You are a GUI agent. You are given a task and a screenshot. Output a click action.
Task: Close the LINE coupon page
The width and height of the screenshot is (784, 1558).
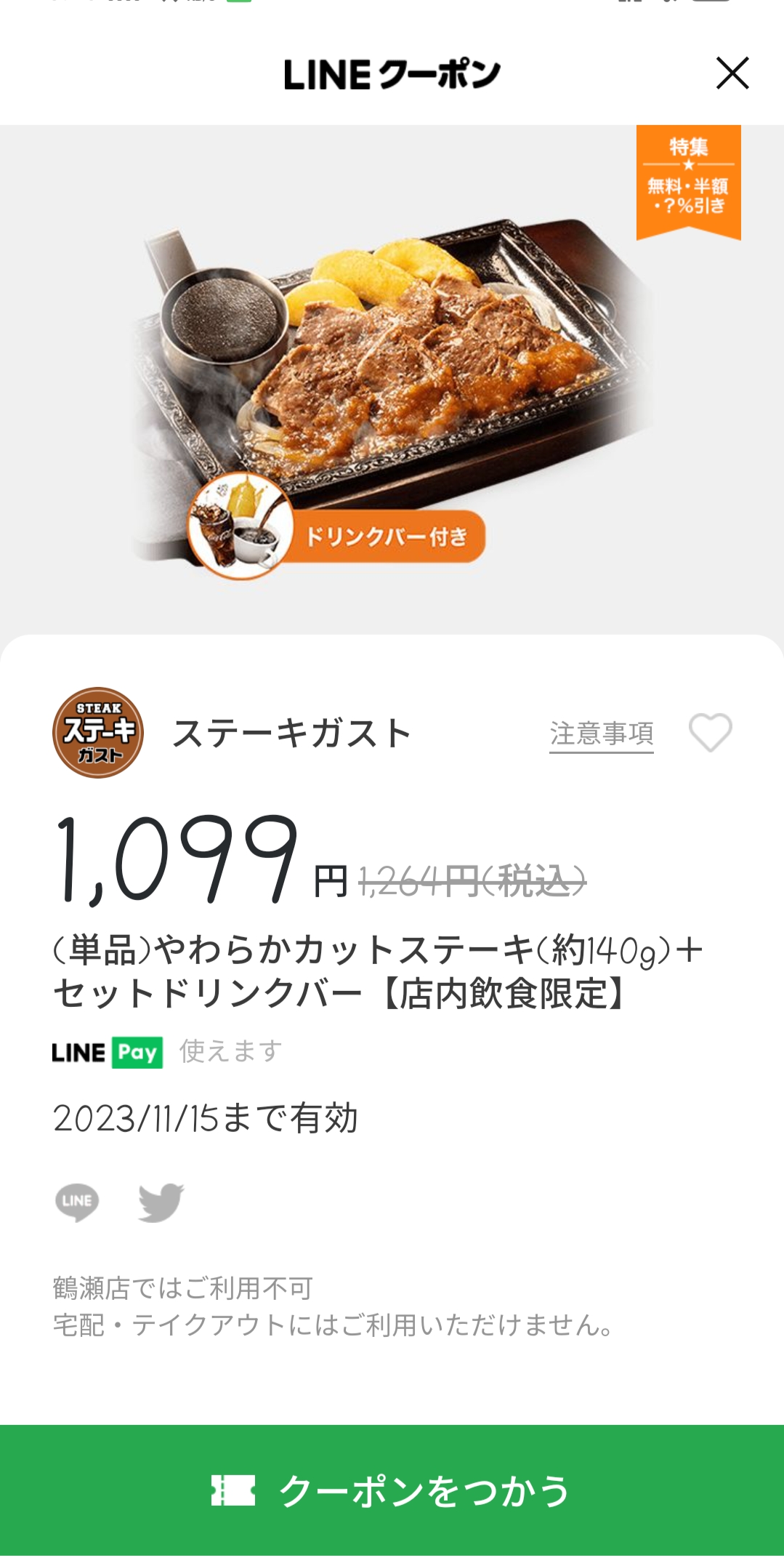[732, 73]
